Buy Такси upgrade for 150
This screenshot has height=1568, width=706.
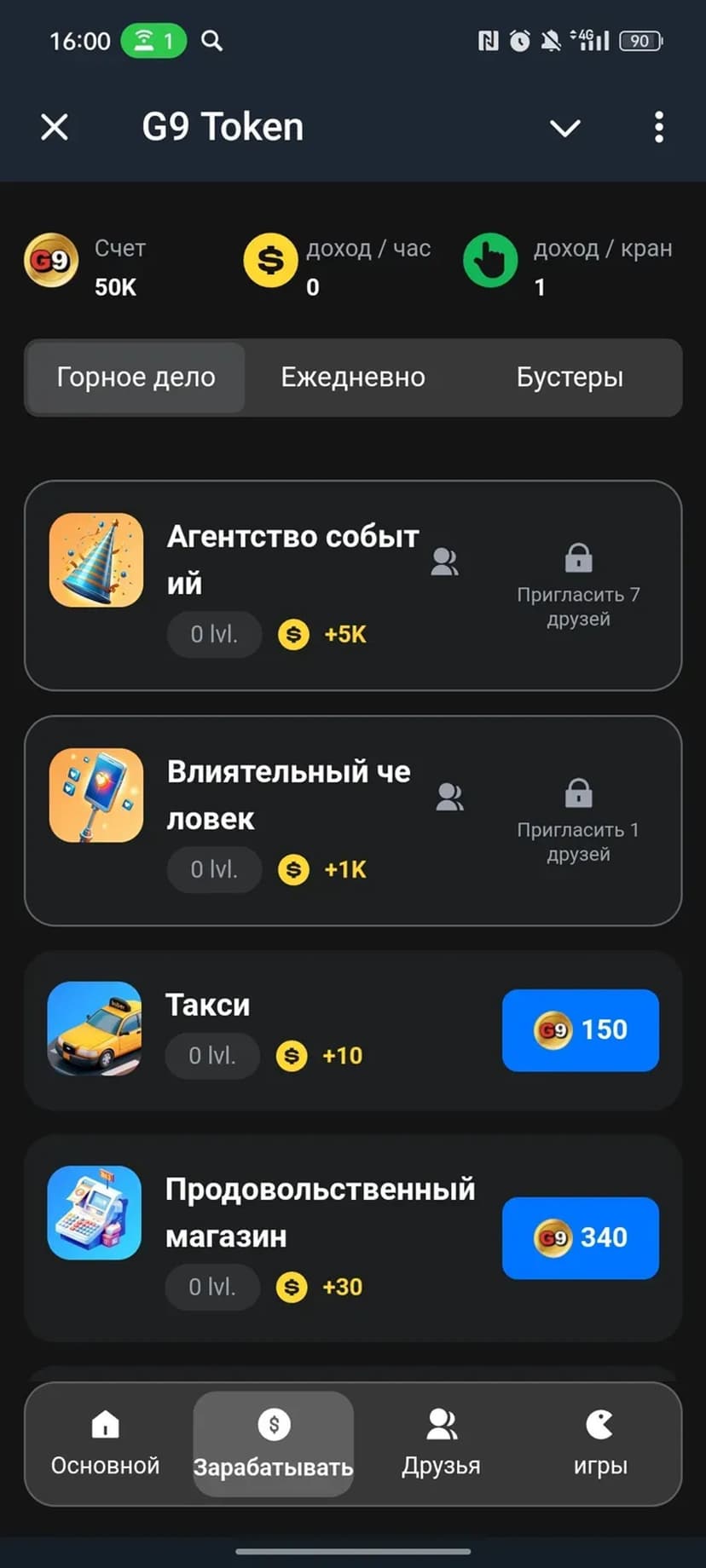[580, 1030]
